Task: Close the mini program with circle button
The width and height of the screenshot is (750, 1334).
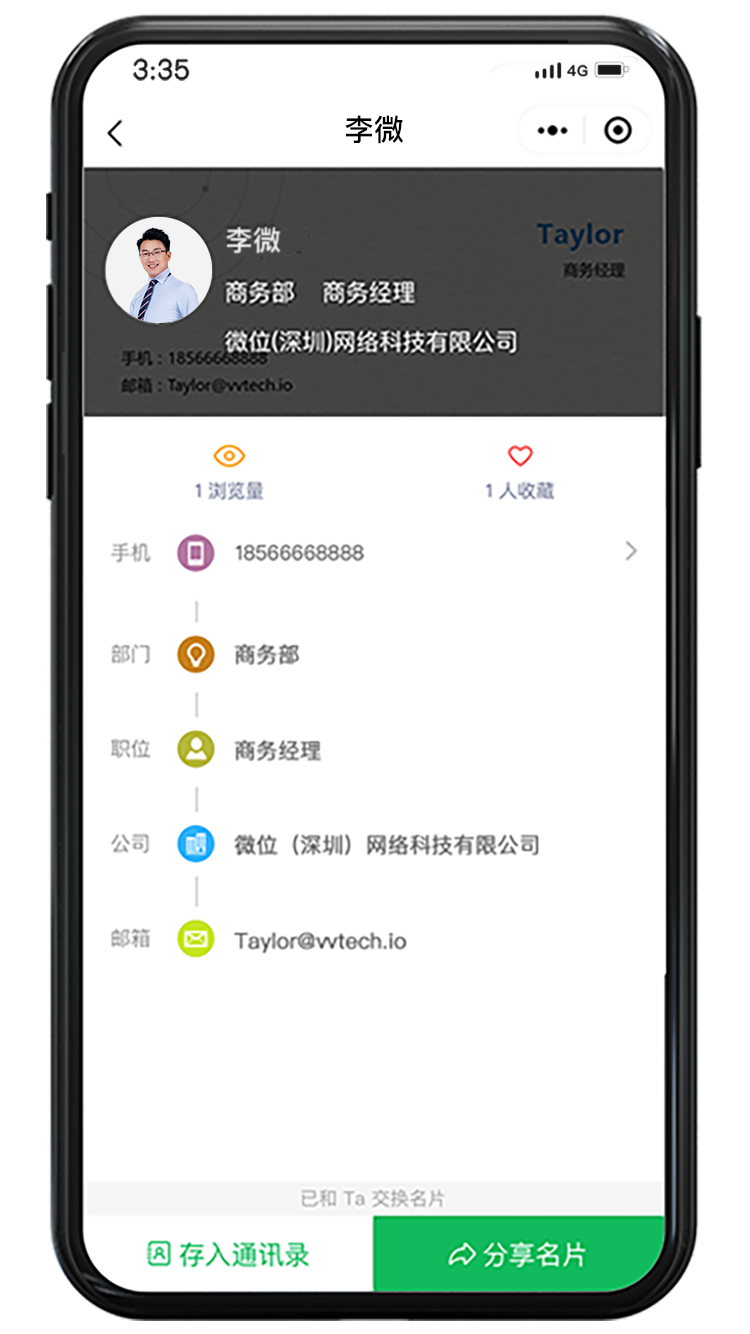Action: [618, 131]
